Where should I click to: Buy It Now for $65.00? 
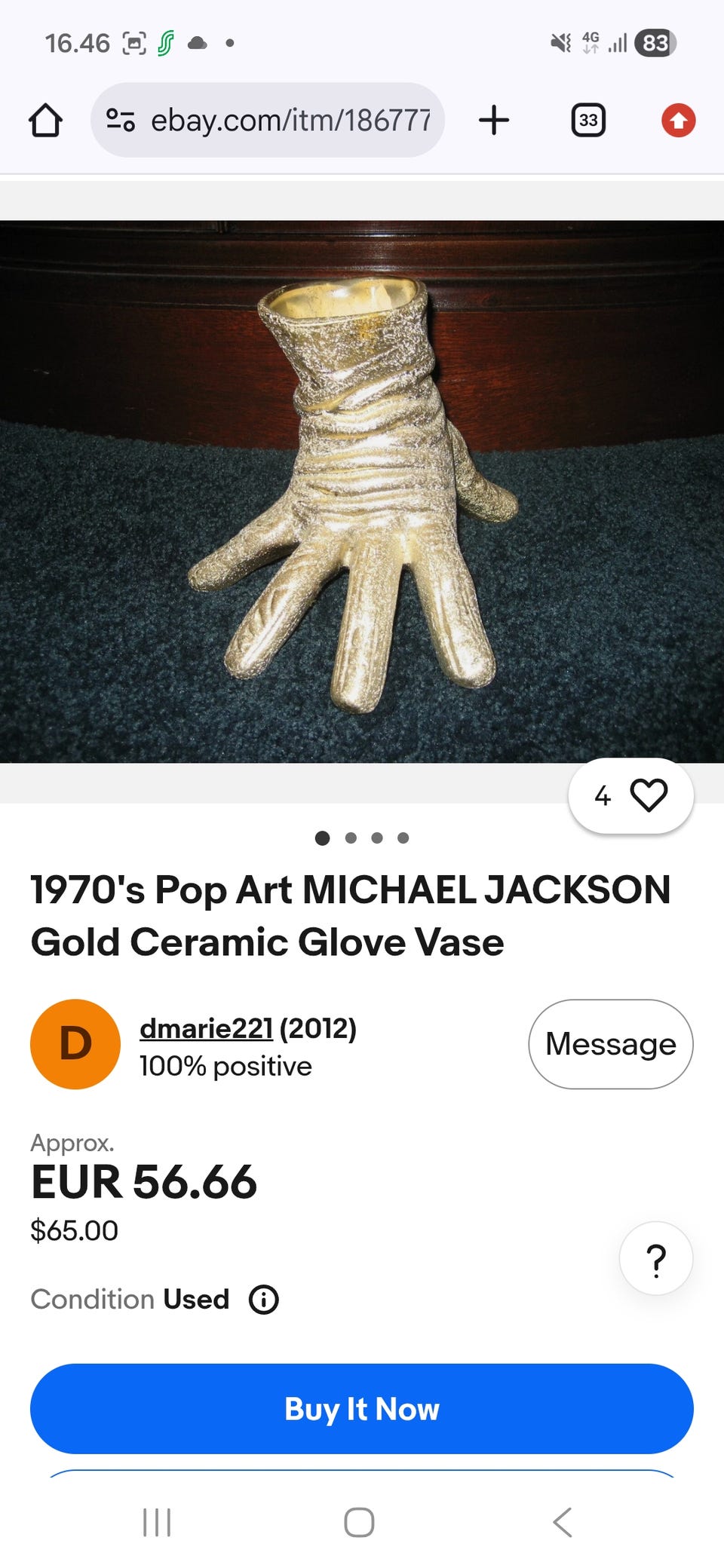click(x=362, y=1408)
